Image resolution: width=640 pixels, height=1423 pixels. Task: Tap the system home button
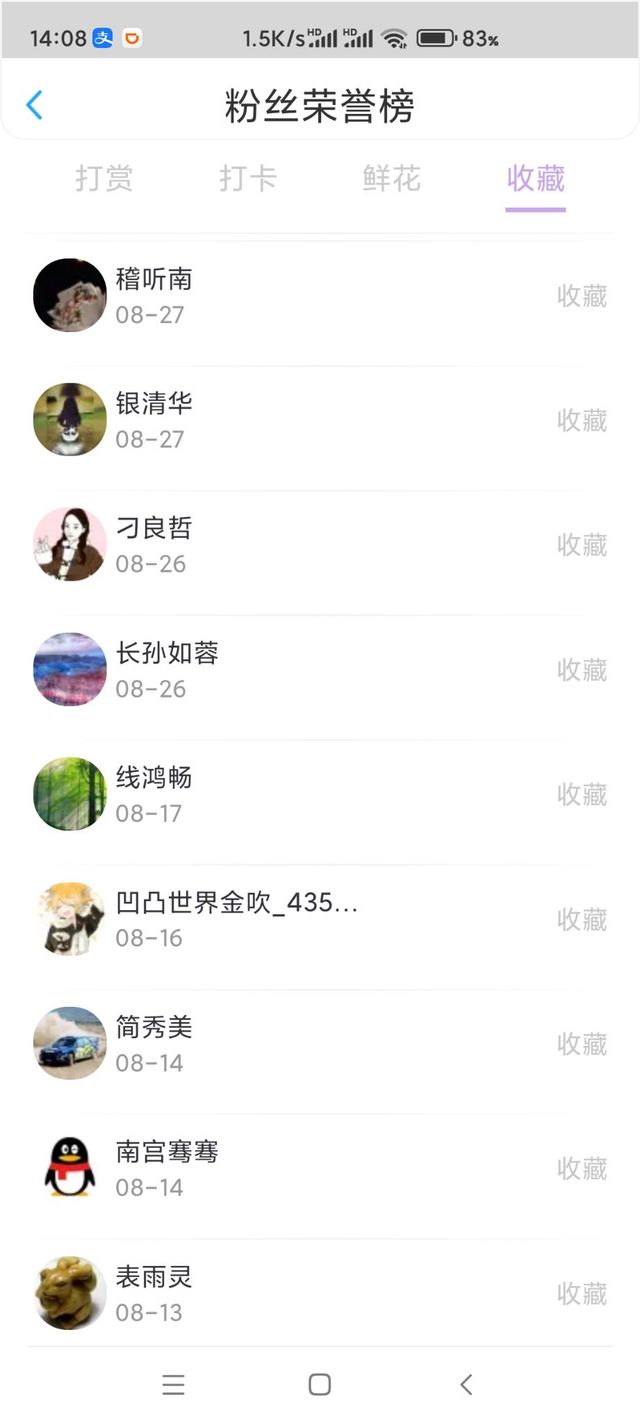click(320, 1384)
